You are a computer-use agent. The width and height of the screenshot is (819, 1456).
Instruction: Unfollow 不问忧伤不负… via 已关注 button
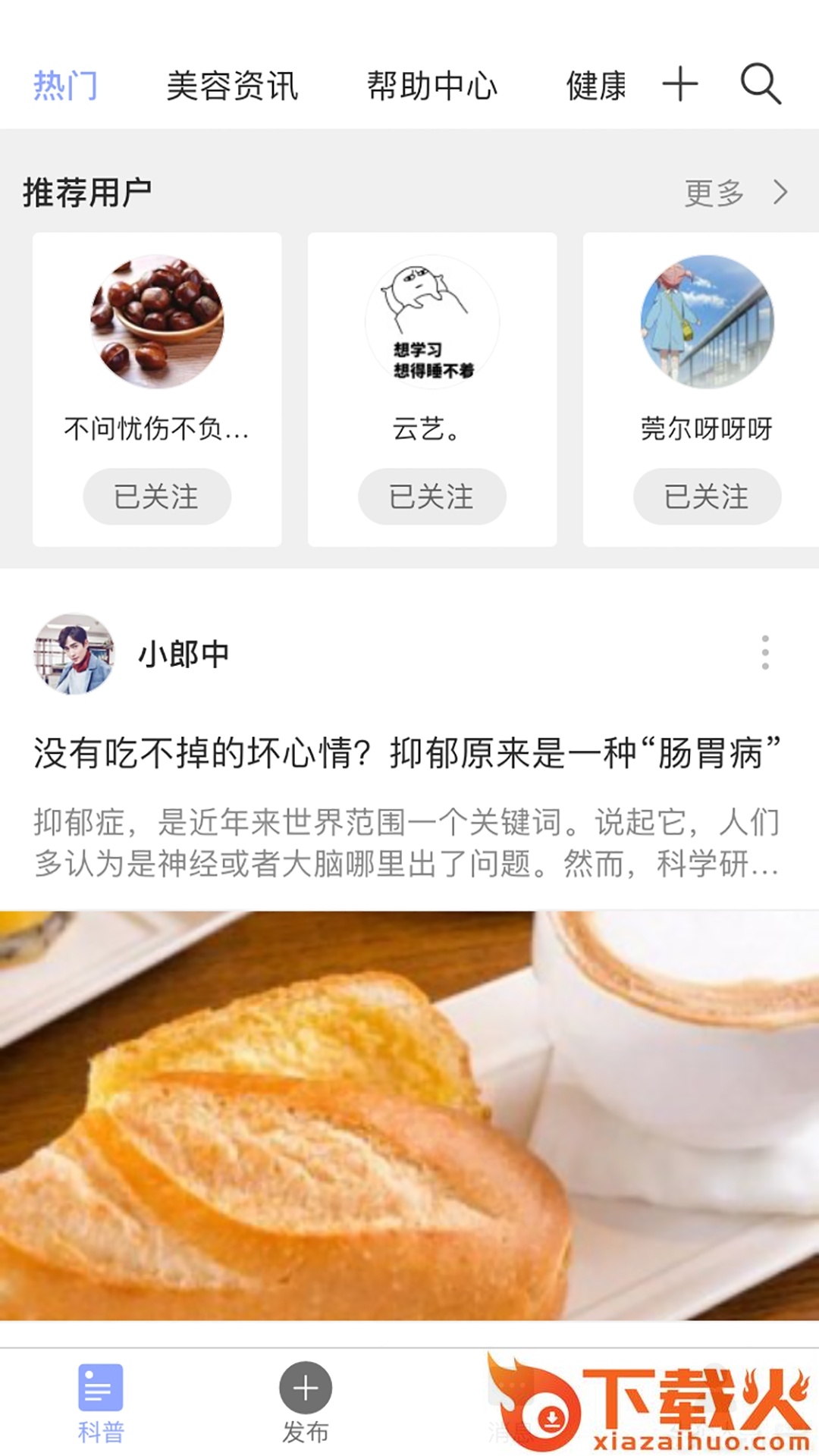tap(157, 497)
